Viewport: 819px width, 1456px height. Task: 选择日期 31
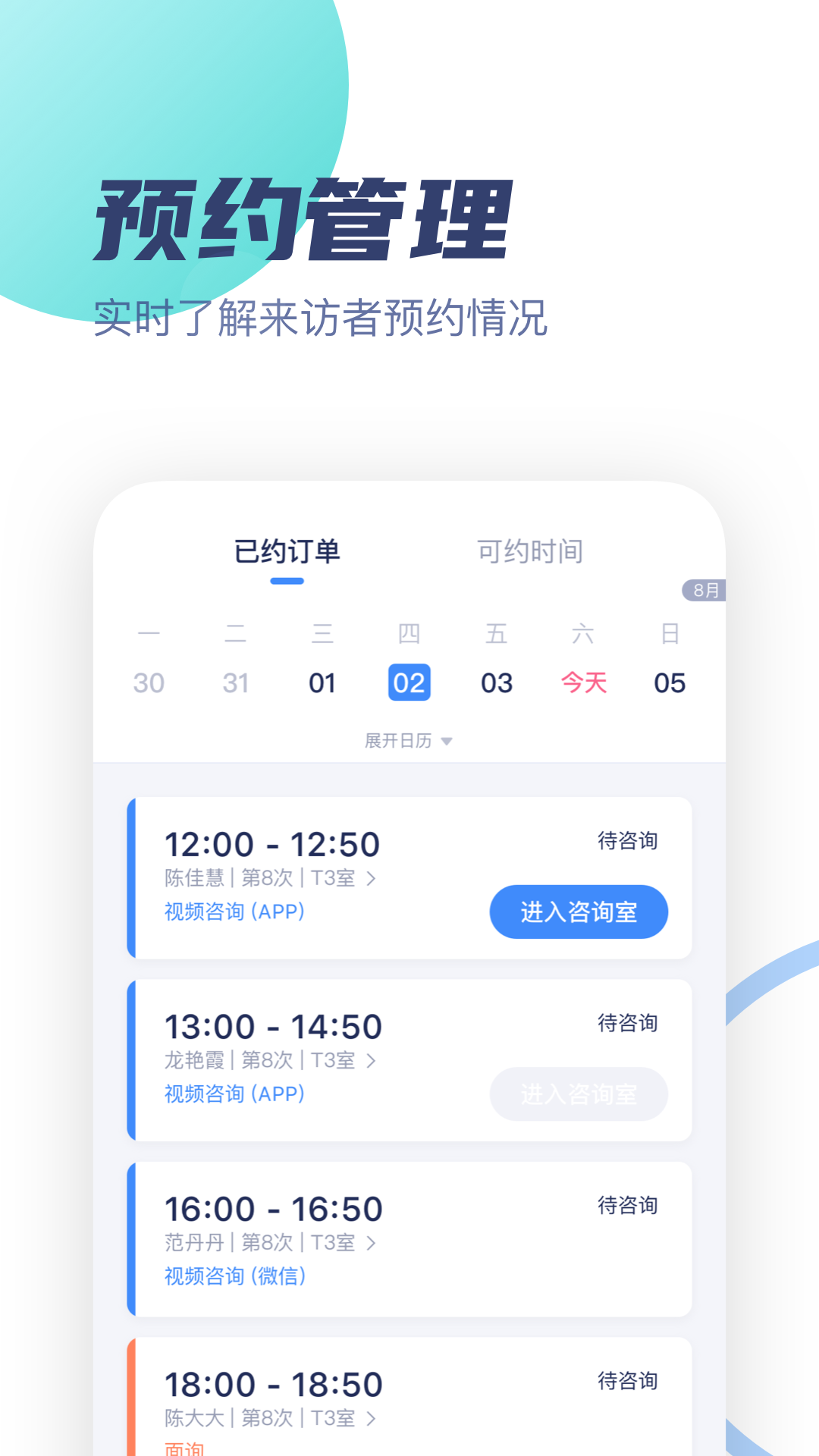coord(237,682)
